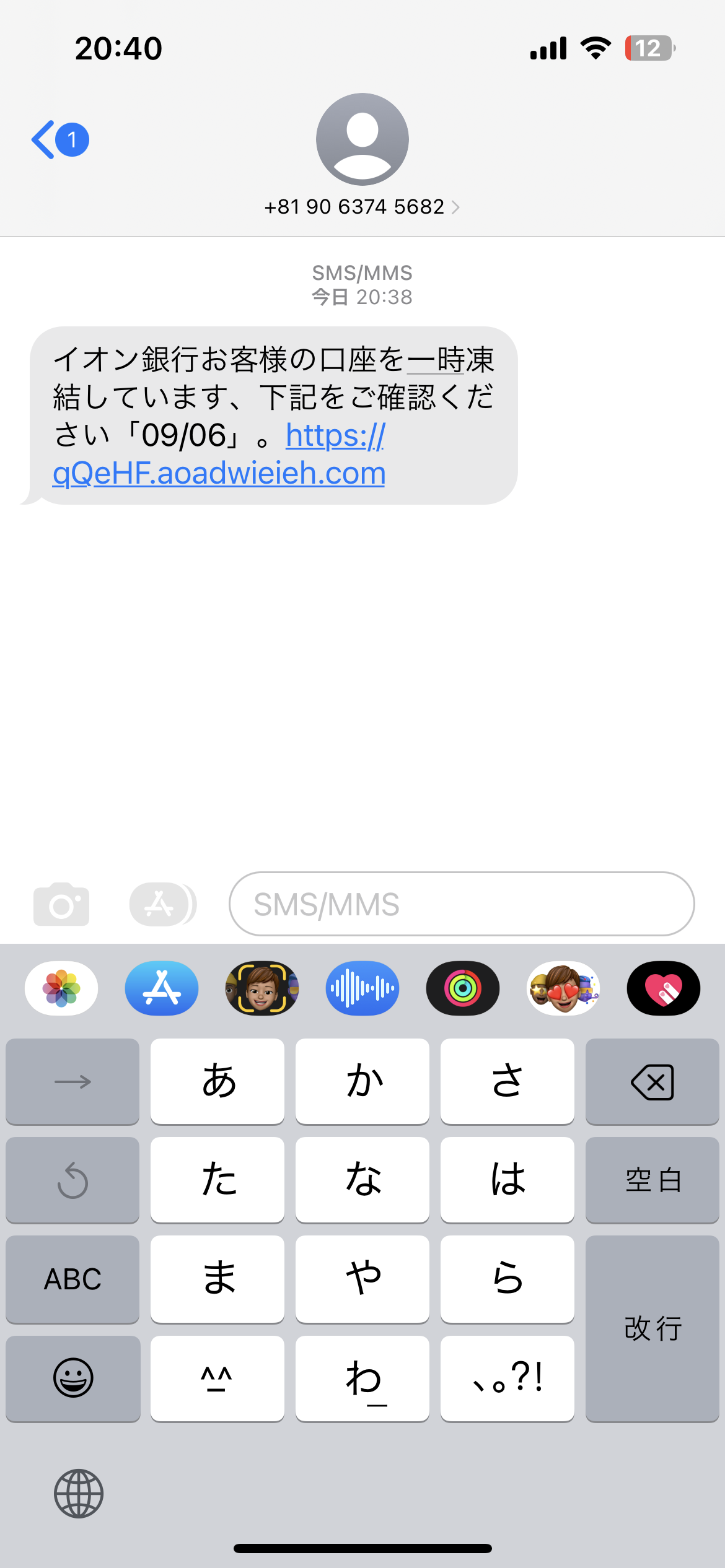Switch the keyboard to ABC mode
Viewport: 725px width, 1568px height.
pyautogui.click(x=72, y=1279)
